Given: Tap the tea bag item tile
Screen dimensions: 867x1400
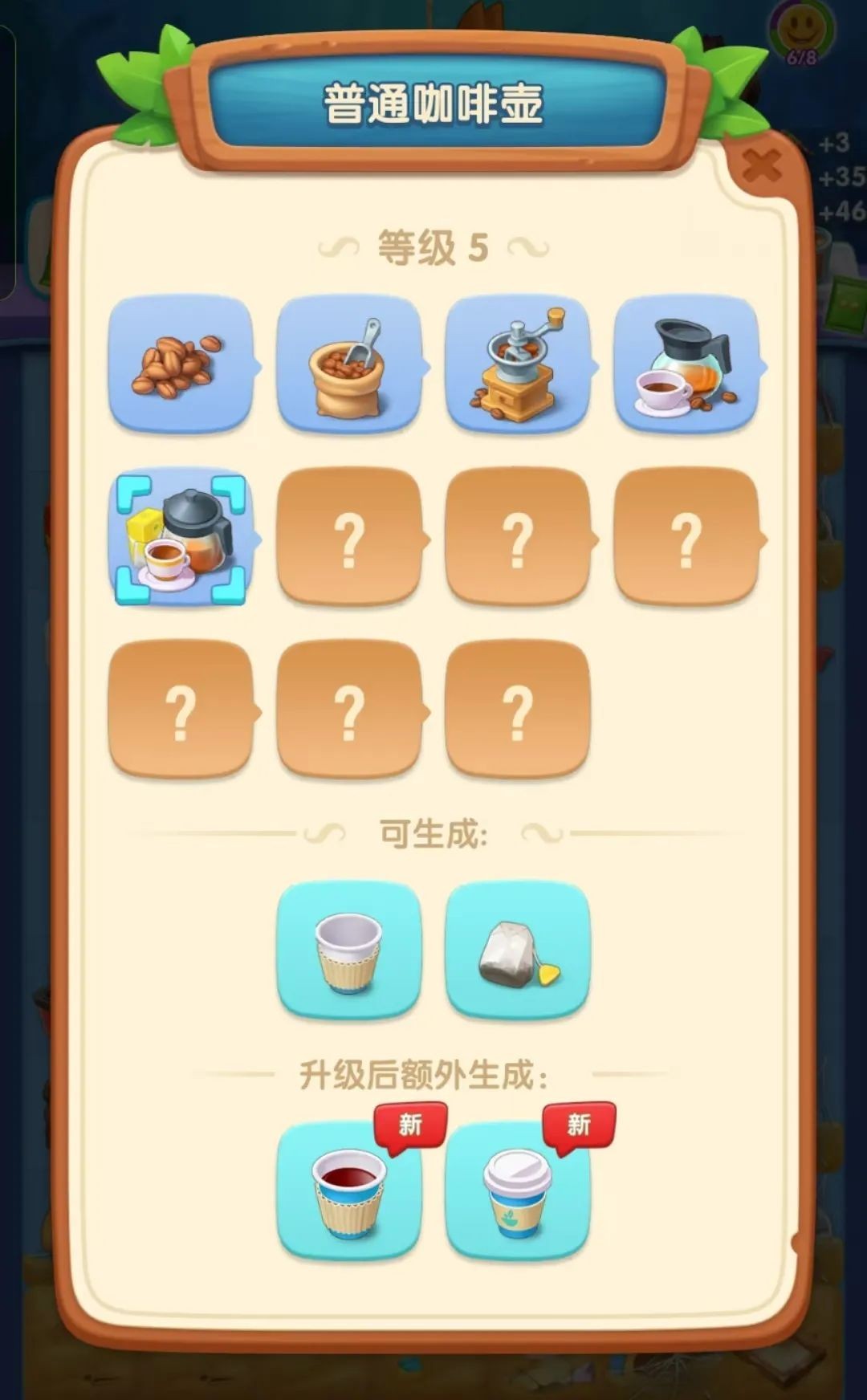Looking at the screenshot, I should coord(518,949).
